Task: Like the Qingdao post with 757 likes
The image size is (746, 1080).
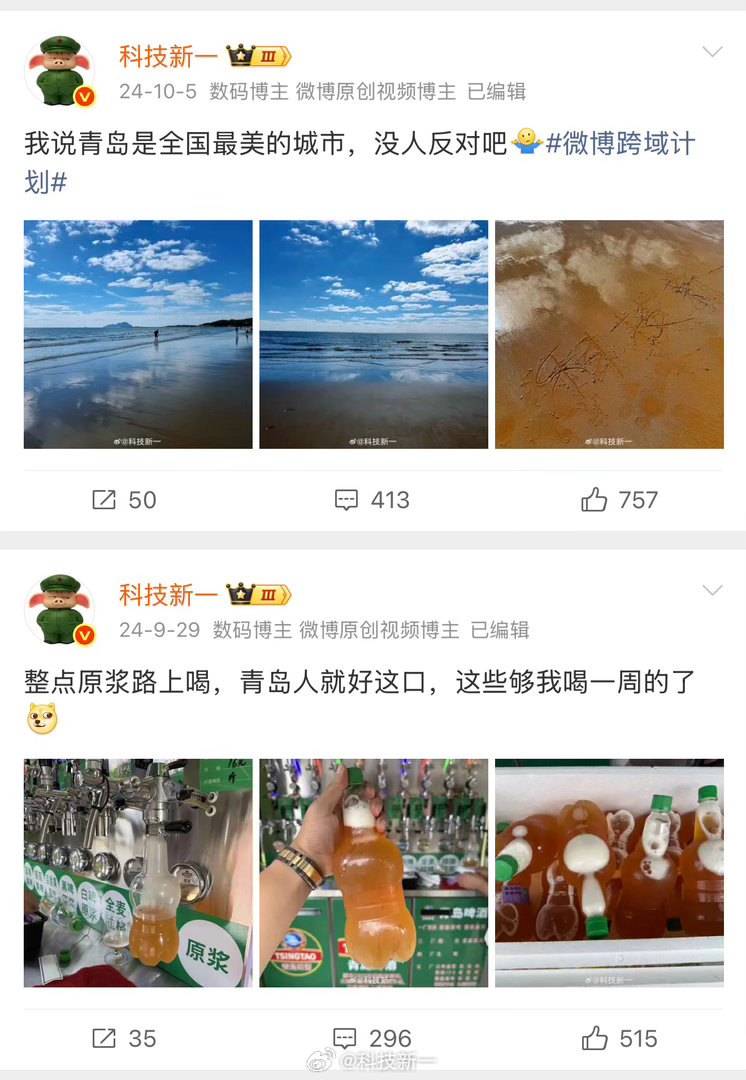Action: [619, 499]
